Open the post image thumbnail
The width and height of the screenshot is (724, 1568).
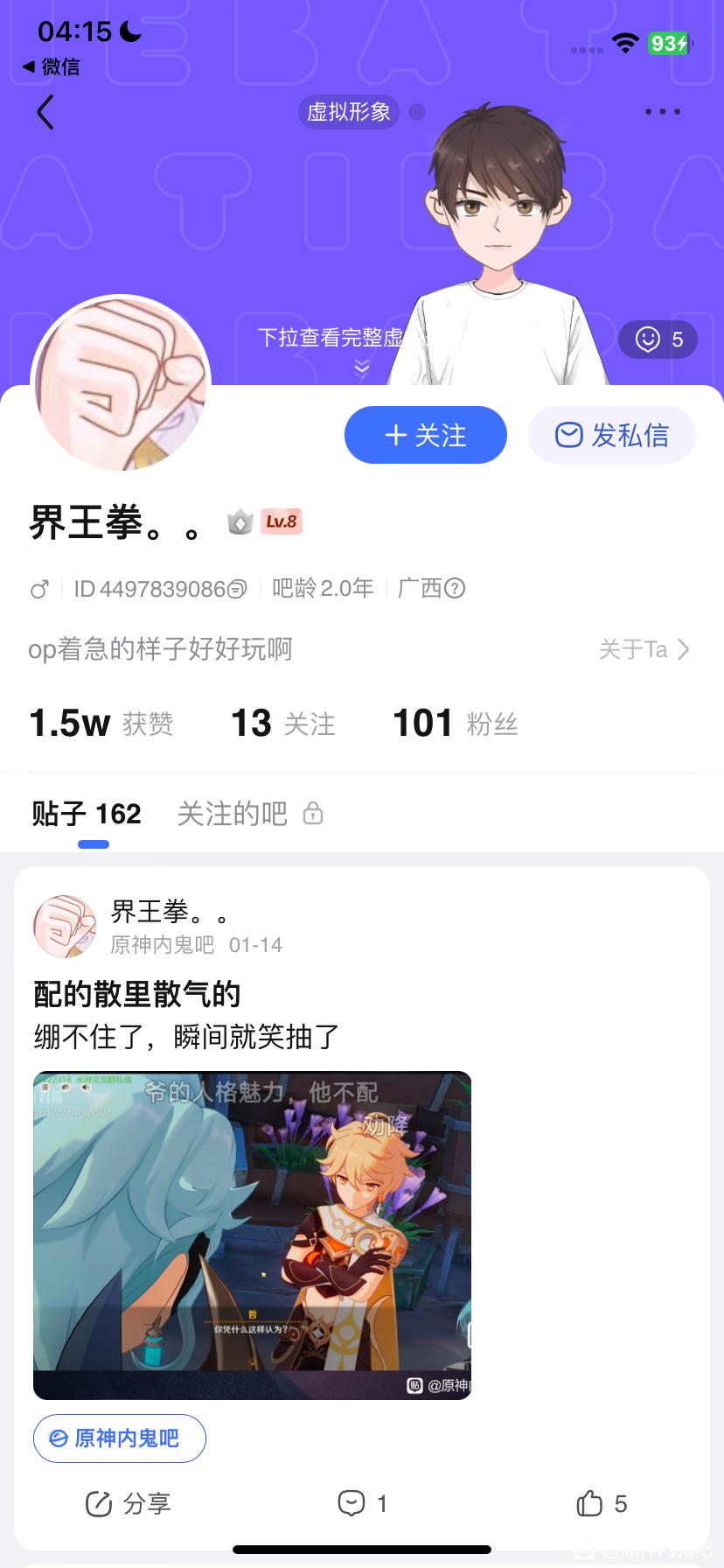pyautogui.click(x=252, y=1235)
